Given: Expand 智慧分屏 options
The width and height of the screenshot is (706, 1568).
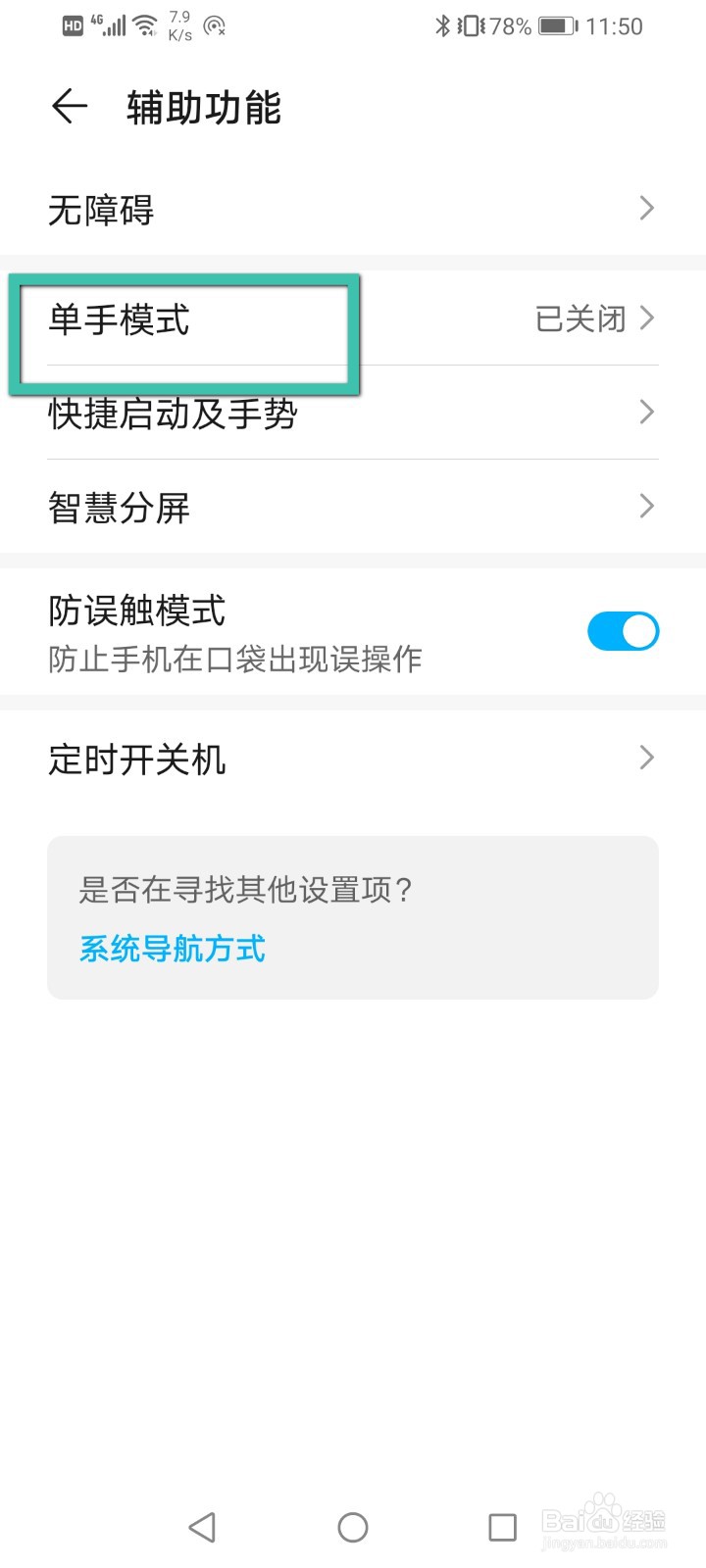Looking at the screenshot, I should tap(353, 506).
